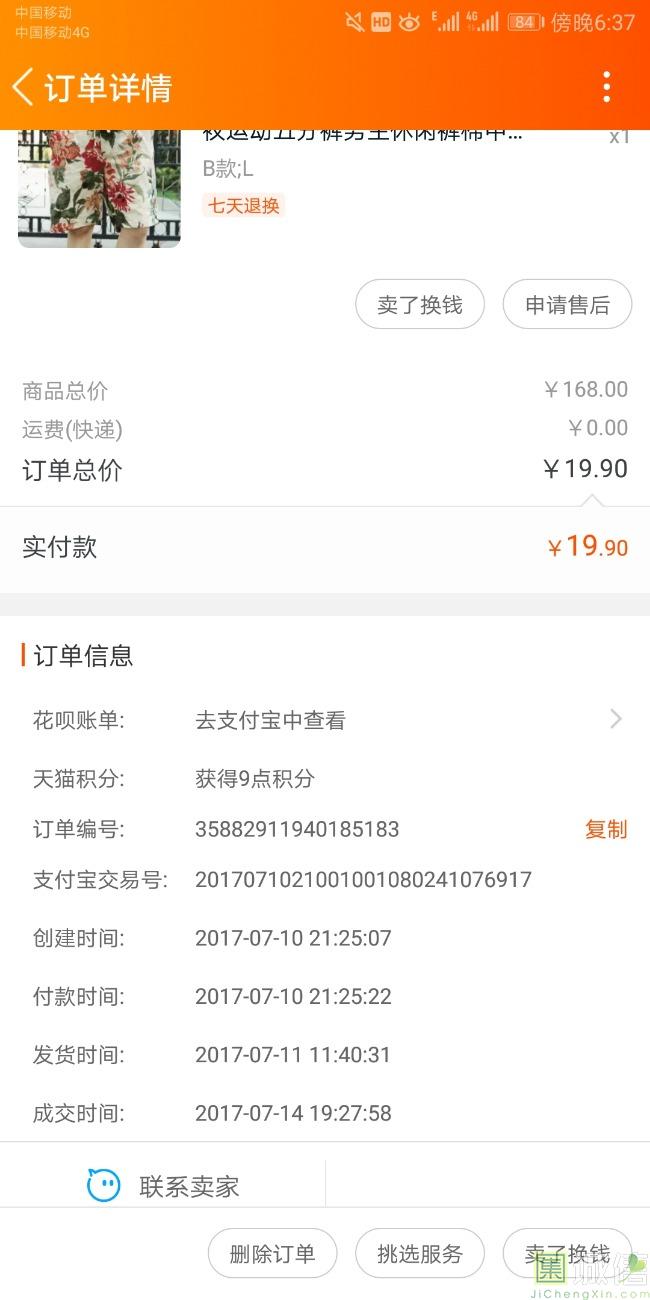Tap 卖了换钱 button beside 申请售后

(420, 304)
